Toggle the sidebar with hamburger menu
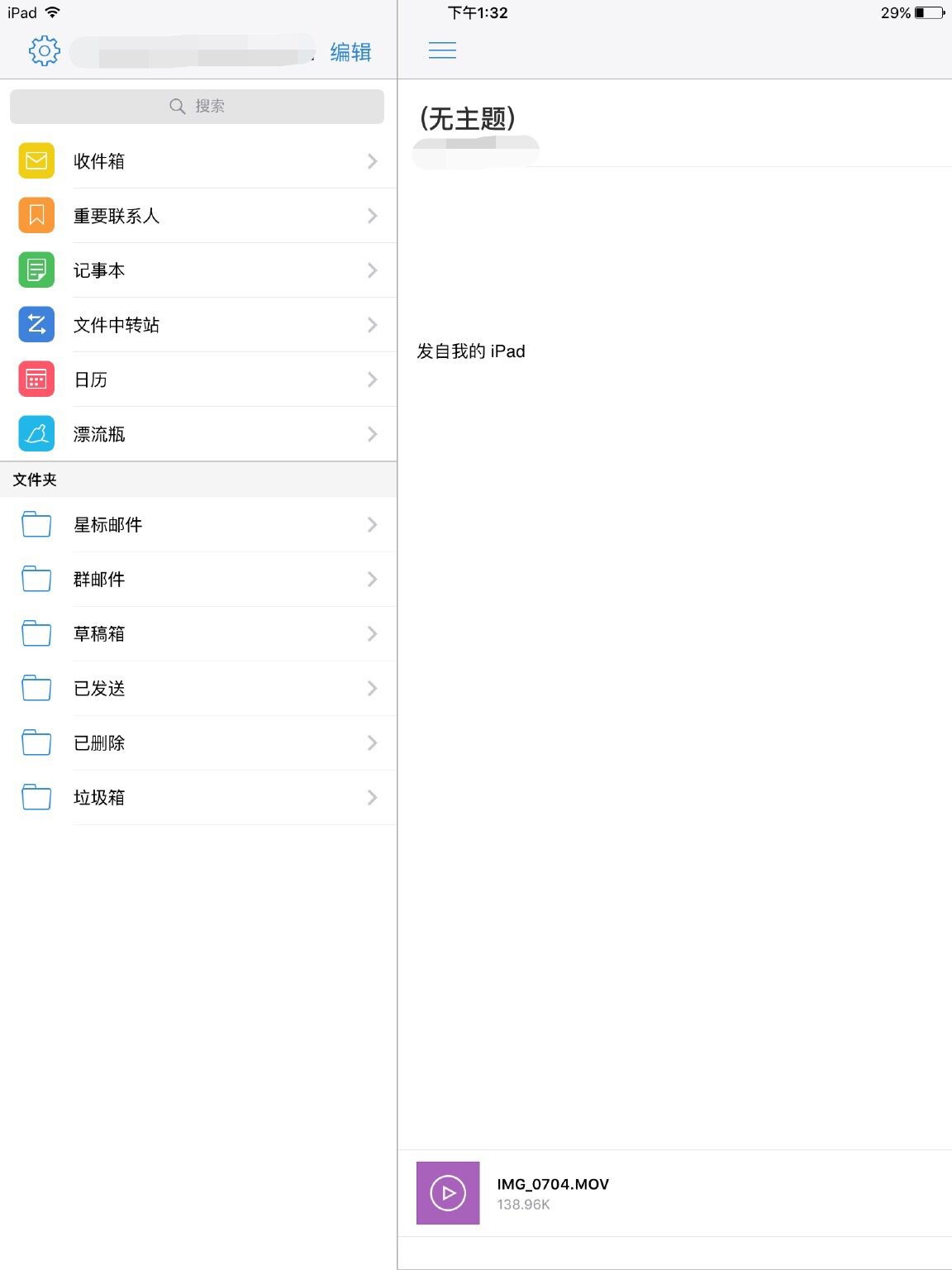952x1270 pixels. (442, 50)
